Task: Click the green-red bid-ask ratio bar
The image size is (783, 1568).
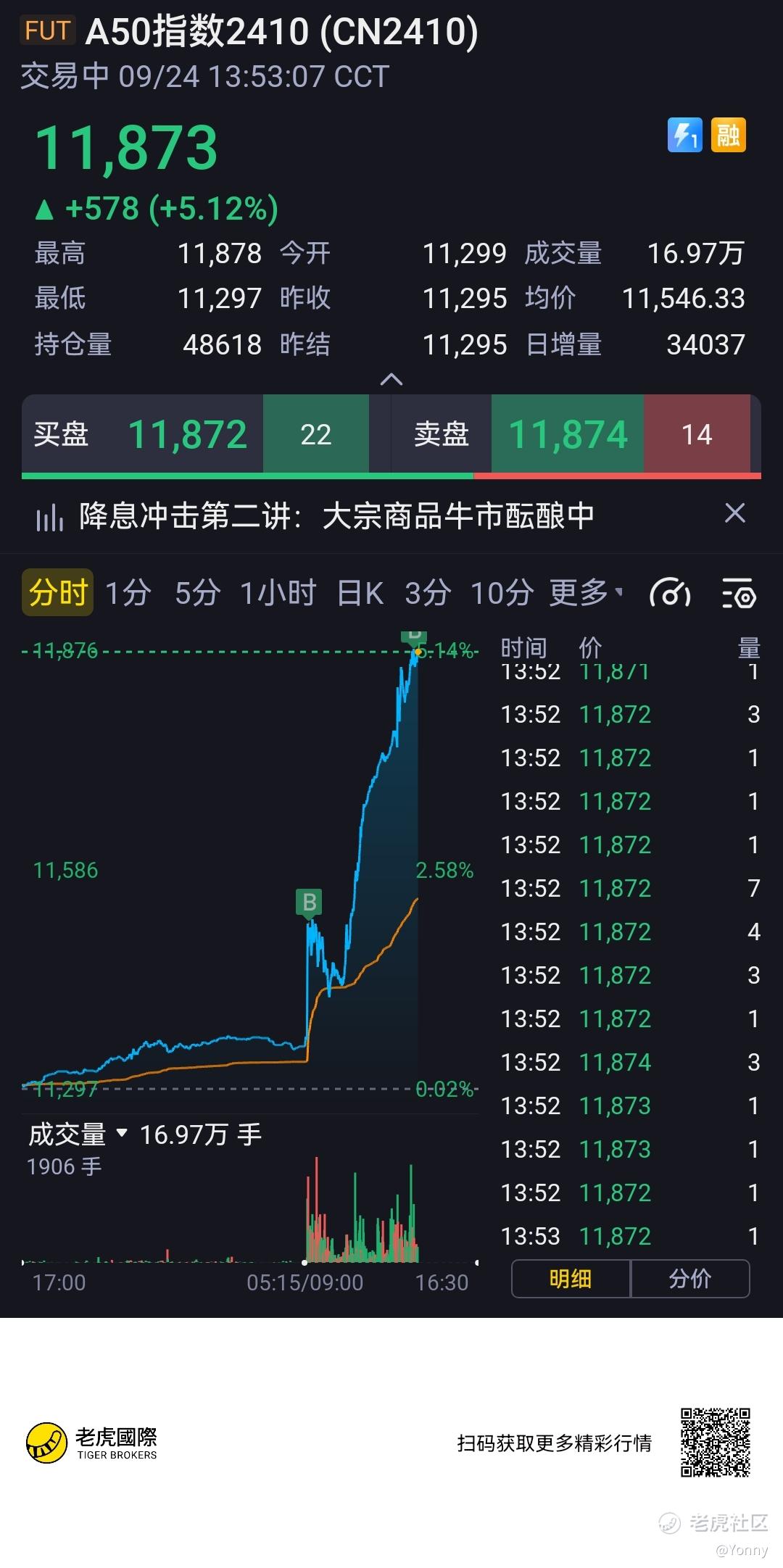Action: point(391,475)
